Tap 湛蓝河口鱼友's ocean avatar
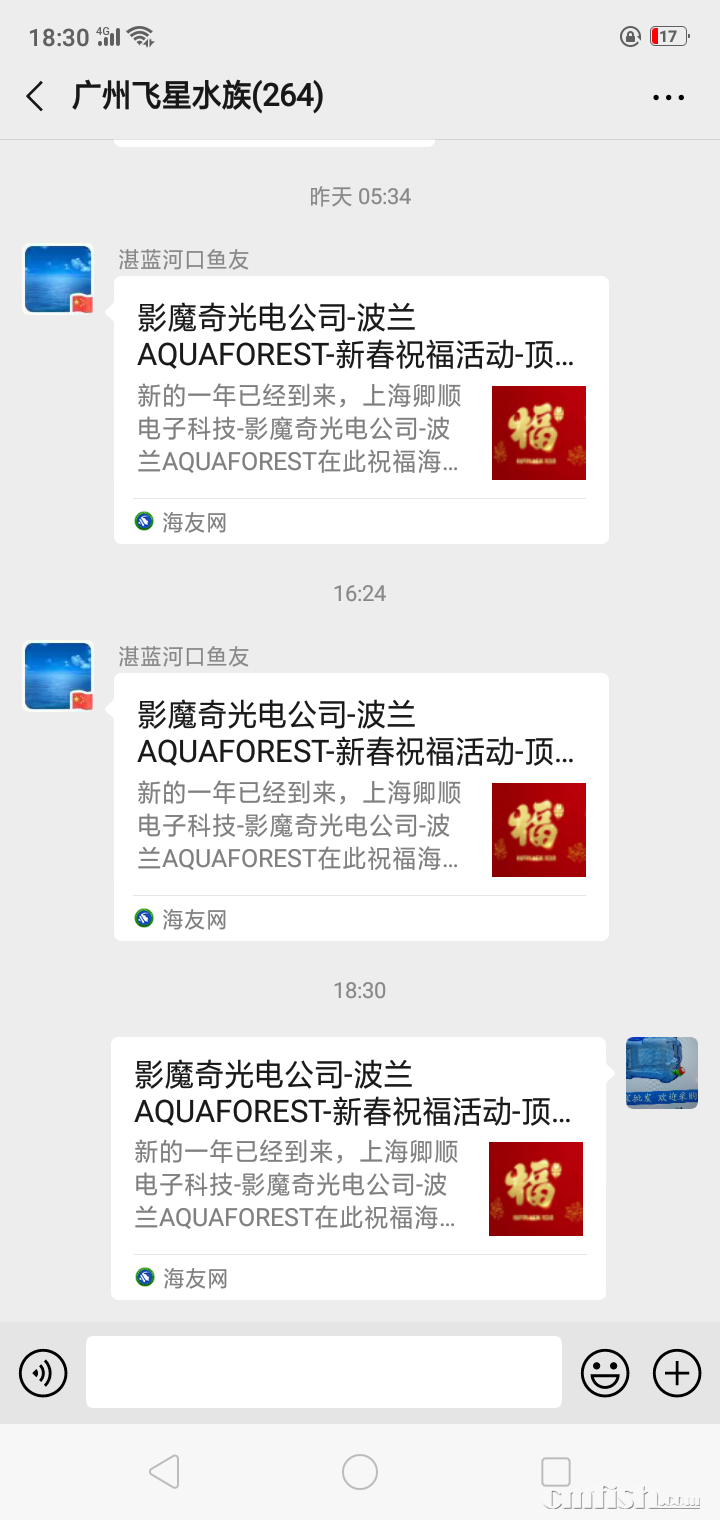Screen dimensions: 720x1520 57,278
